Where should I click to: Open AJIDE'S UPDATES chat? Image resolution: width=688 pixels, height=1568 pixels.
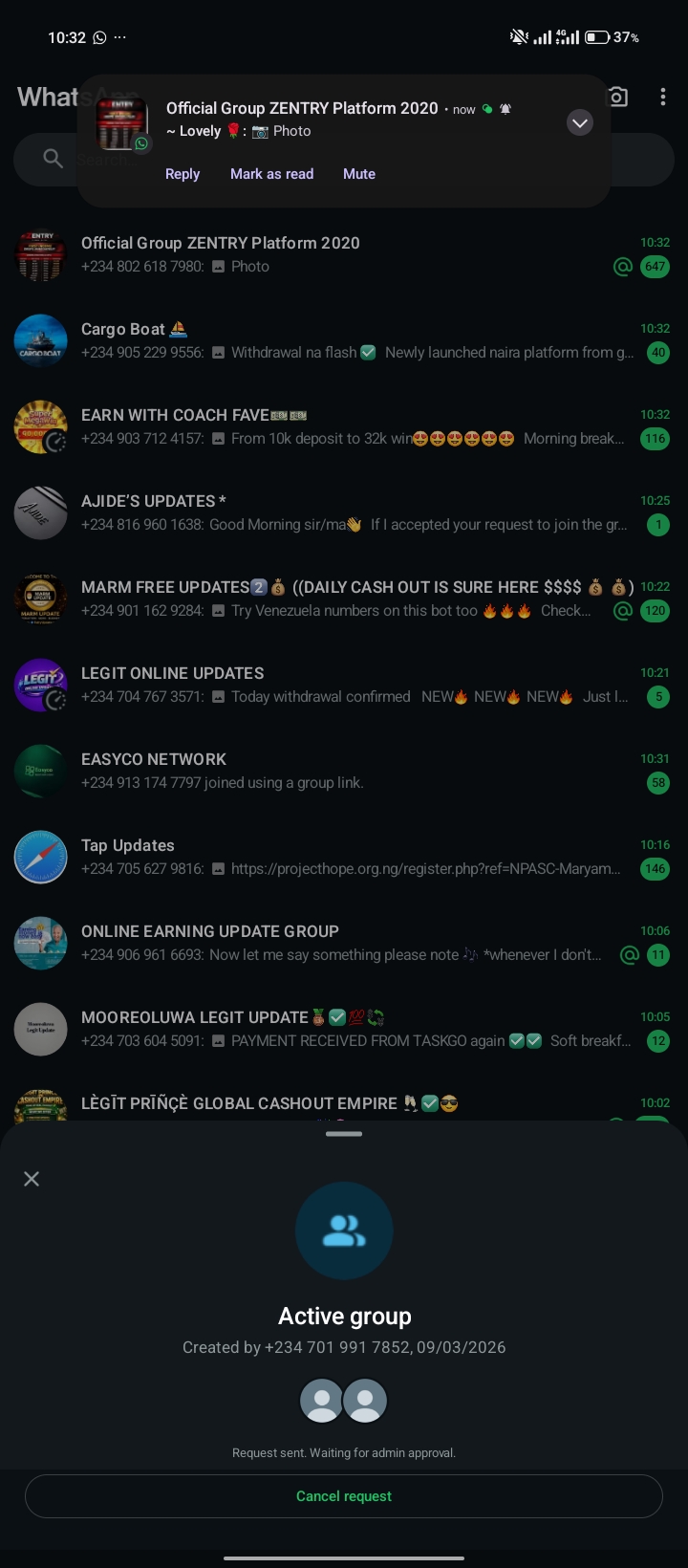tap(344, 512)
